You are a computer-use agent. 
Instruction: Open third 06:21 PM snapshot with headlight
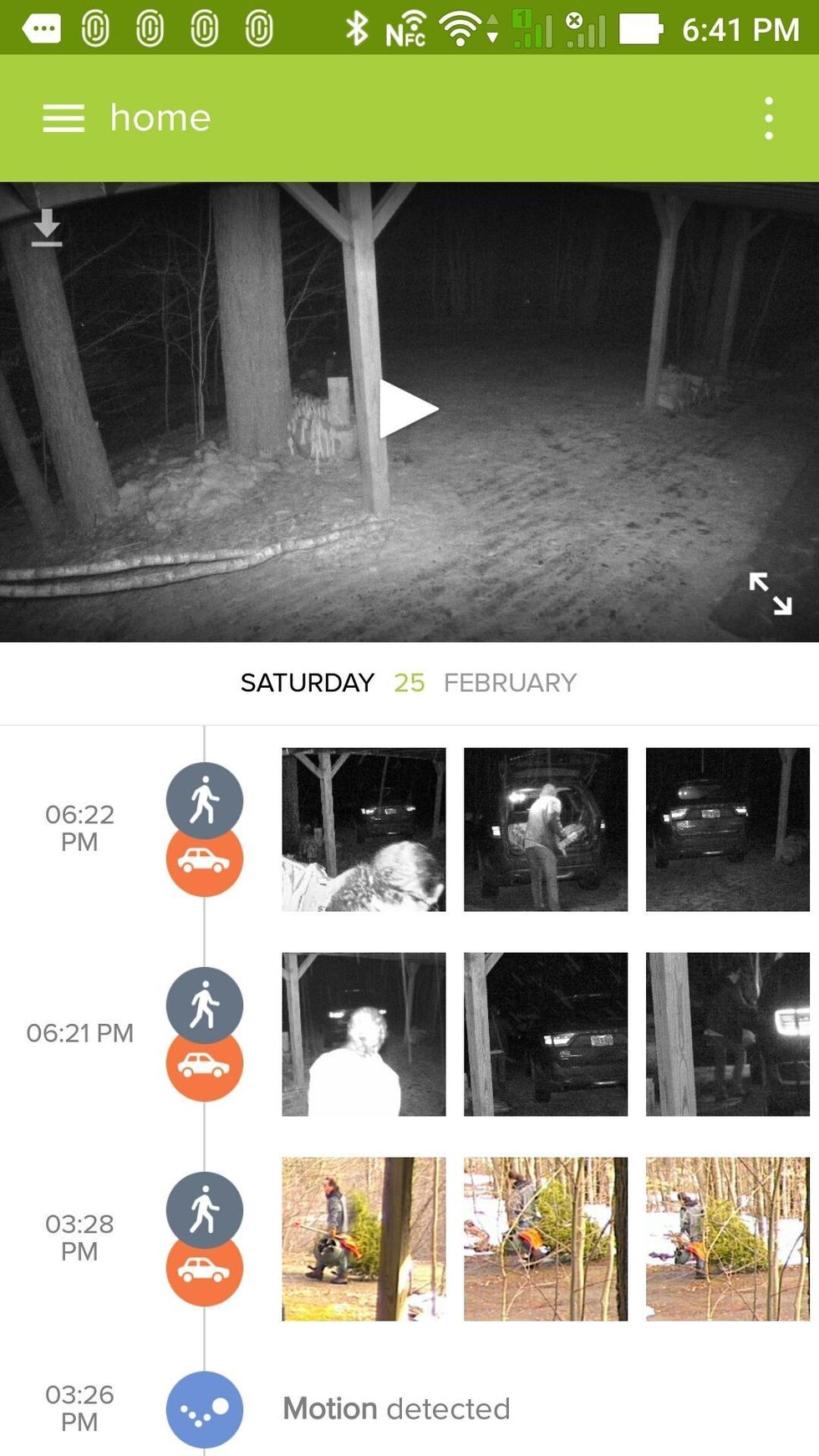point(727,1034)
